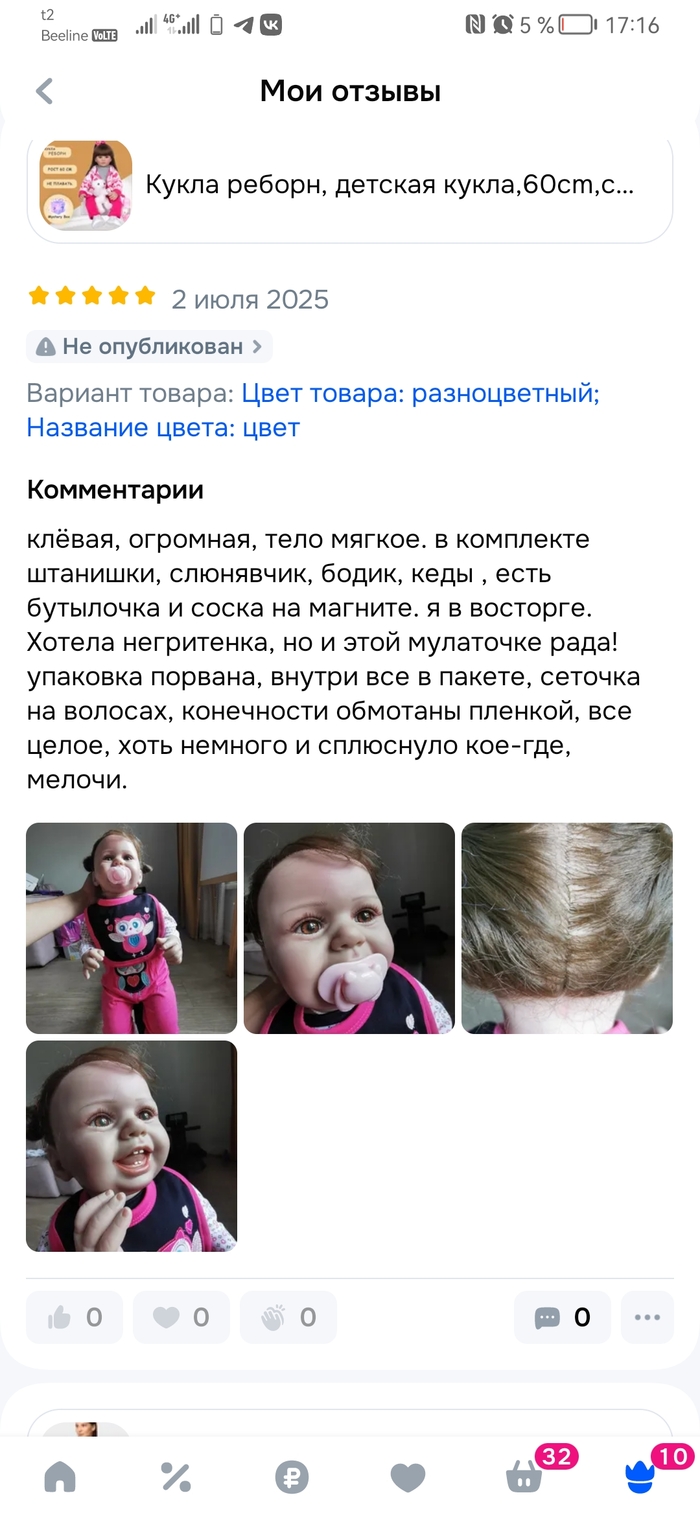The height and width of the screenshot is (1517, 700).
Task: Tap the heart reaction under the review
Action: pyautogui.click(x=181, y=1317)
